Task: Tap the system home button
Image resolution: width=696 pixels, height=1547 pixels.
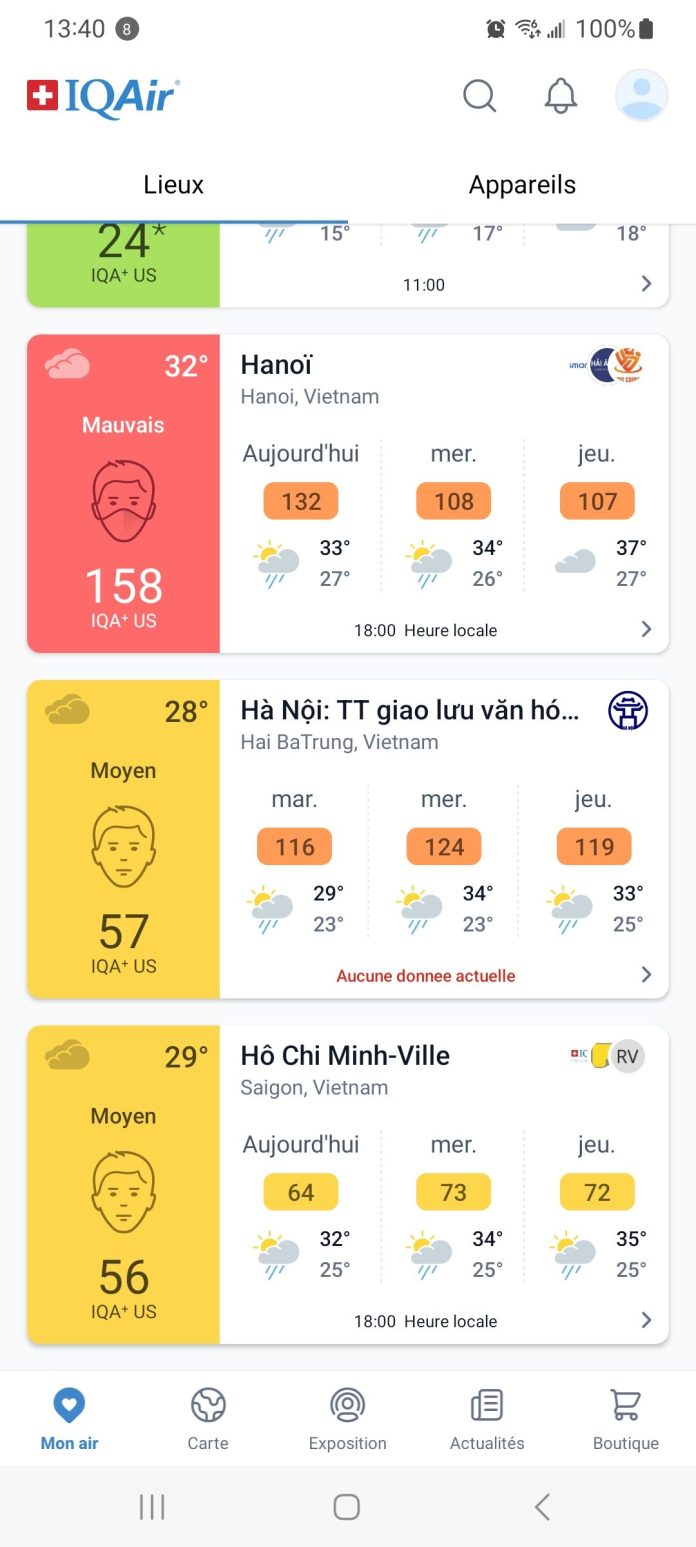Action: [347, 1507]
